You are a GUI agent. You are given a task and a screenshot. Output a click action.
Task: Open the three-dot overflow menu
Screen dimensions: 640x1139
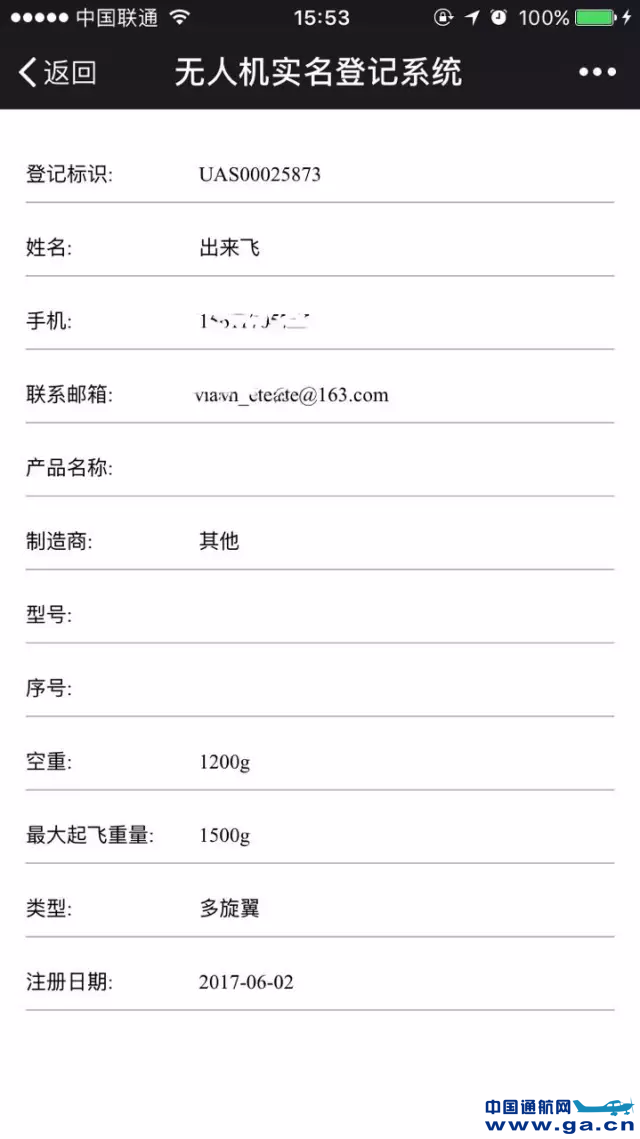[x=597, y=72]
